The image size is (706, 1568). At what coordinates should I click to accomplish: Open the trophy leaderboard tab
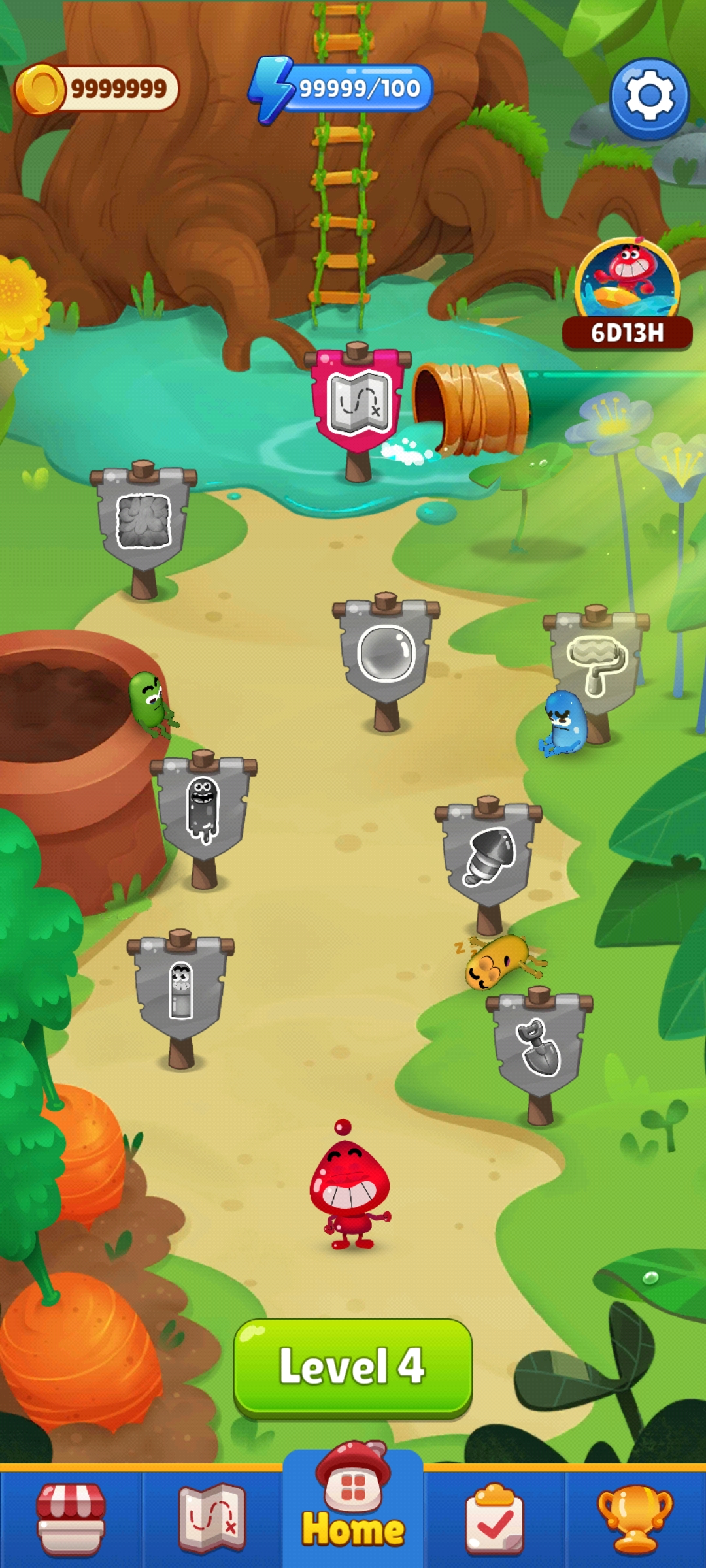point(635,1518)
